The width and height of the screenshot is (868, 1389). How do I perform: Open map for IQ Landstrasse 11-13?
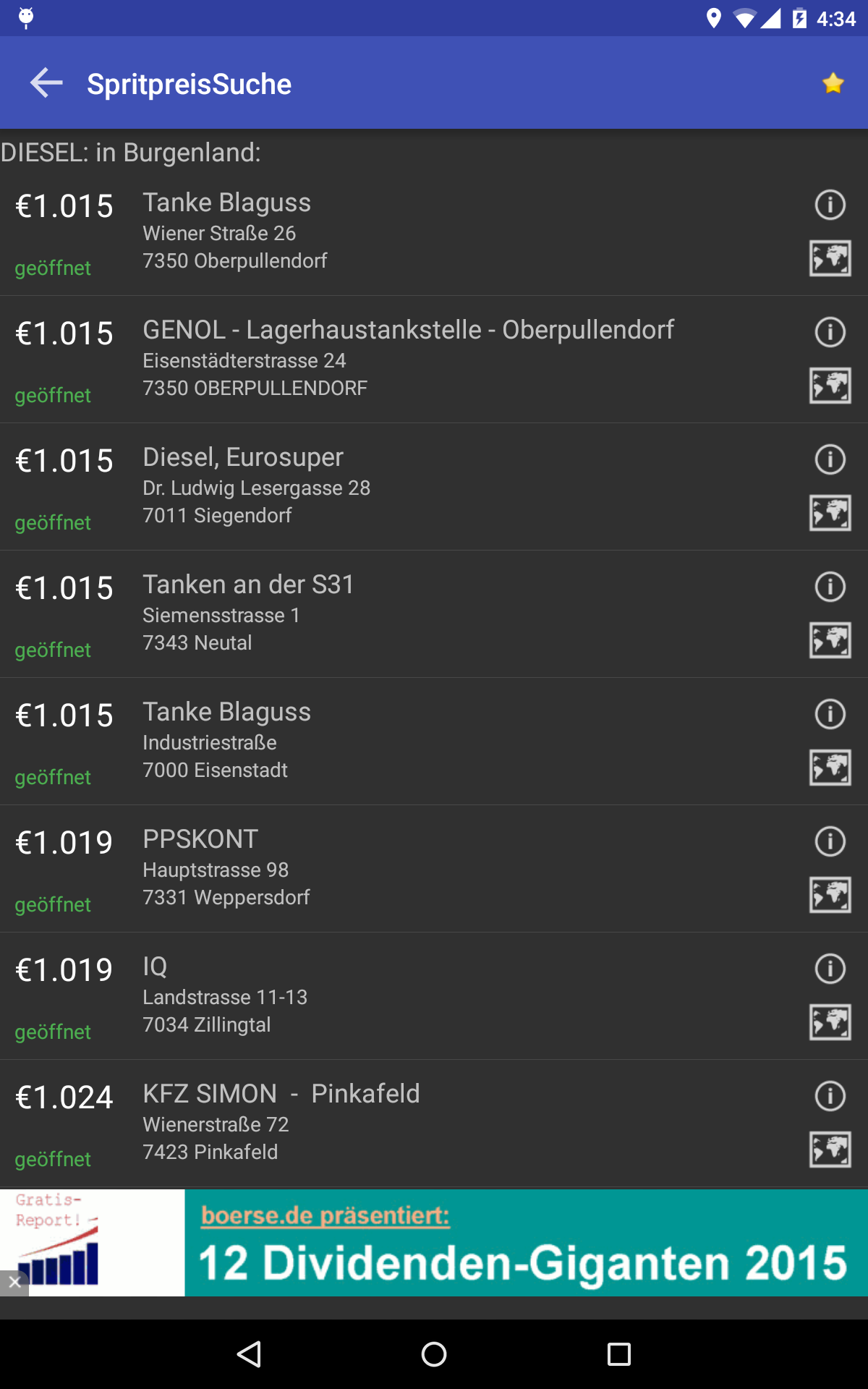[830, 1022]
